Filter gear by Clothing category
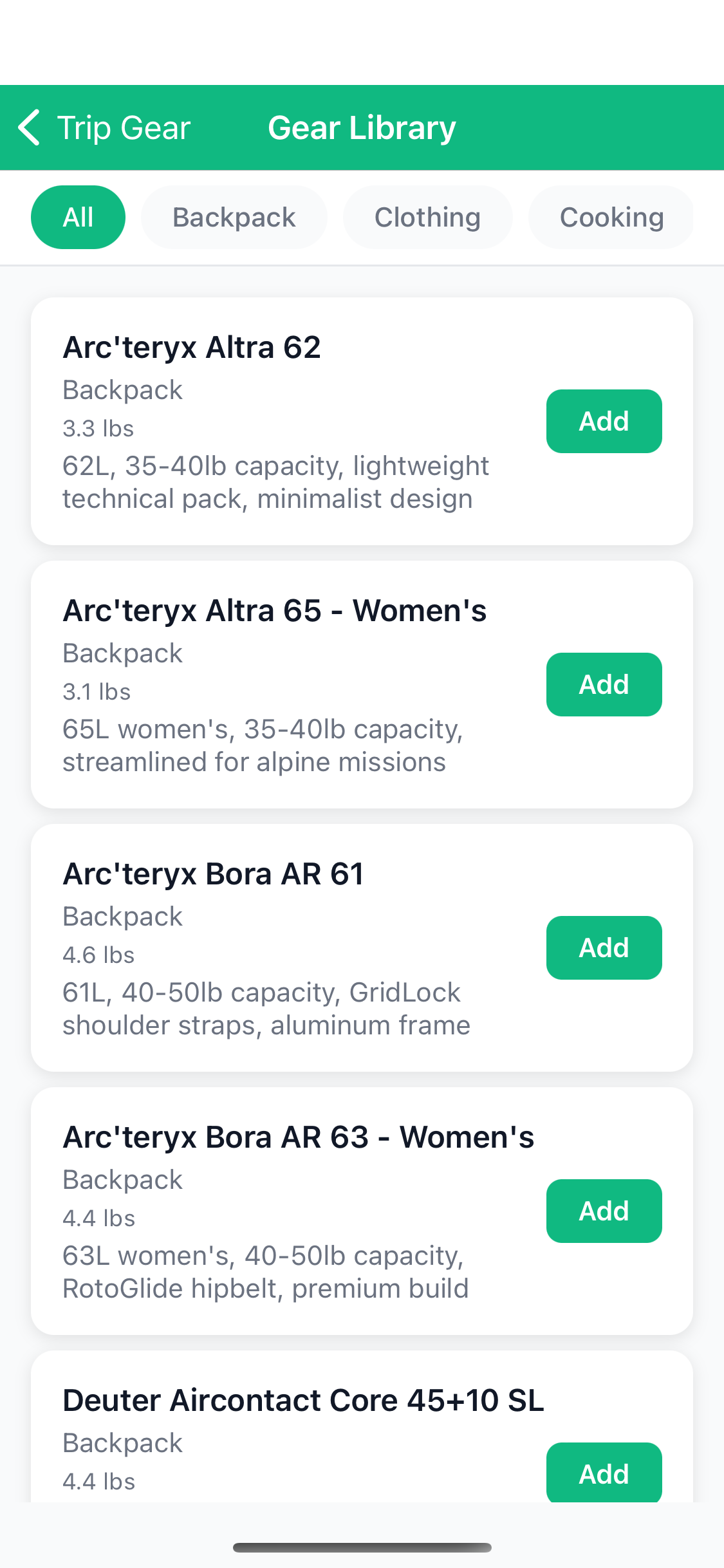 [427, 217]
